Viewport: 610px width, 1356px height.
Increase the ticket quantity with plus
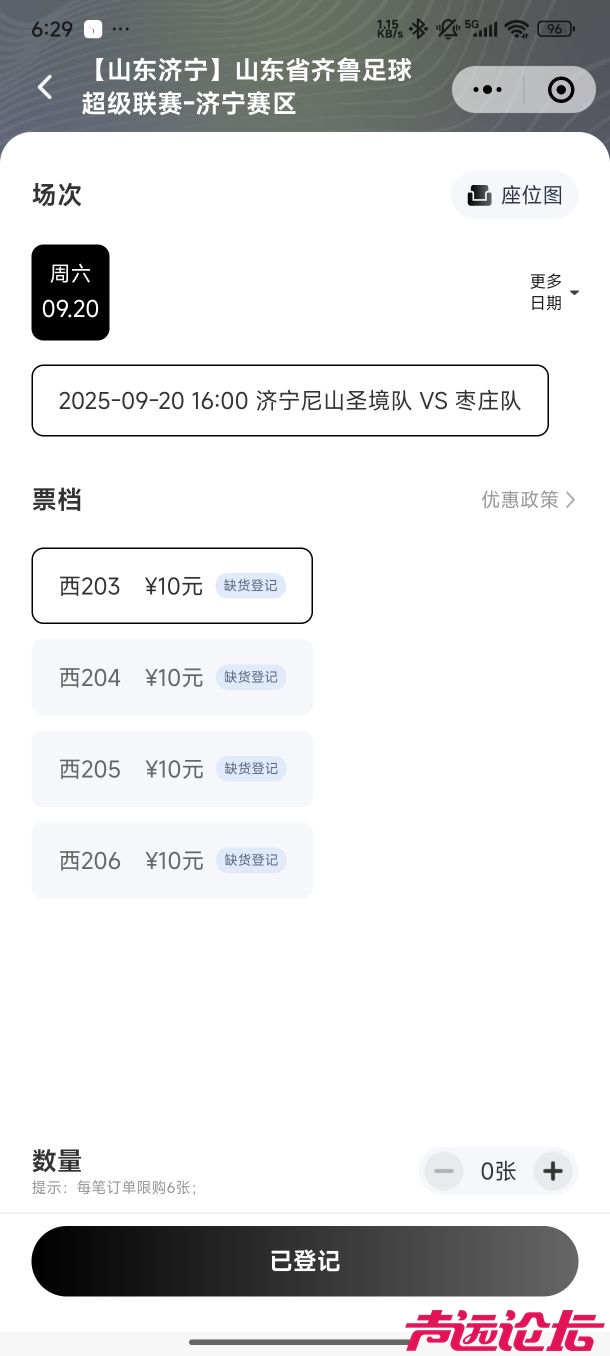(x=553, y=1171)
